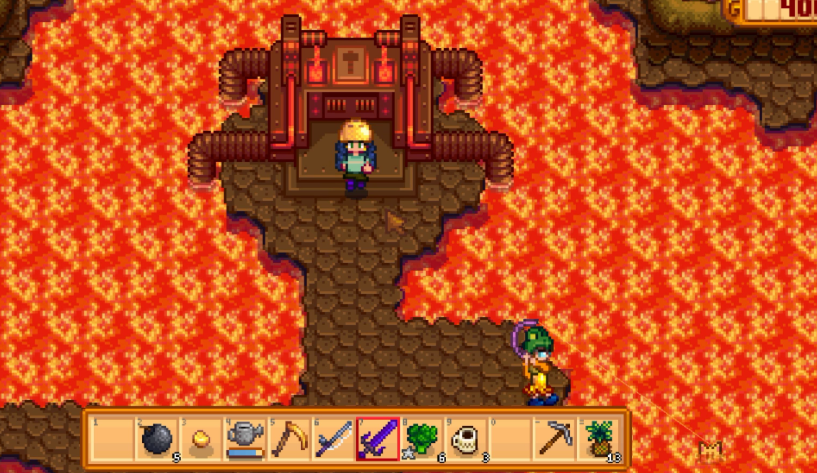817x473 pixels.
Task: Select the coffee cup item
Action: click(x=465, y=438)
